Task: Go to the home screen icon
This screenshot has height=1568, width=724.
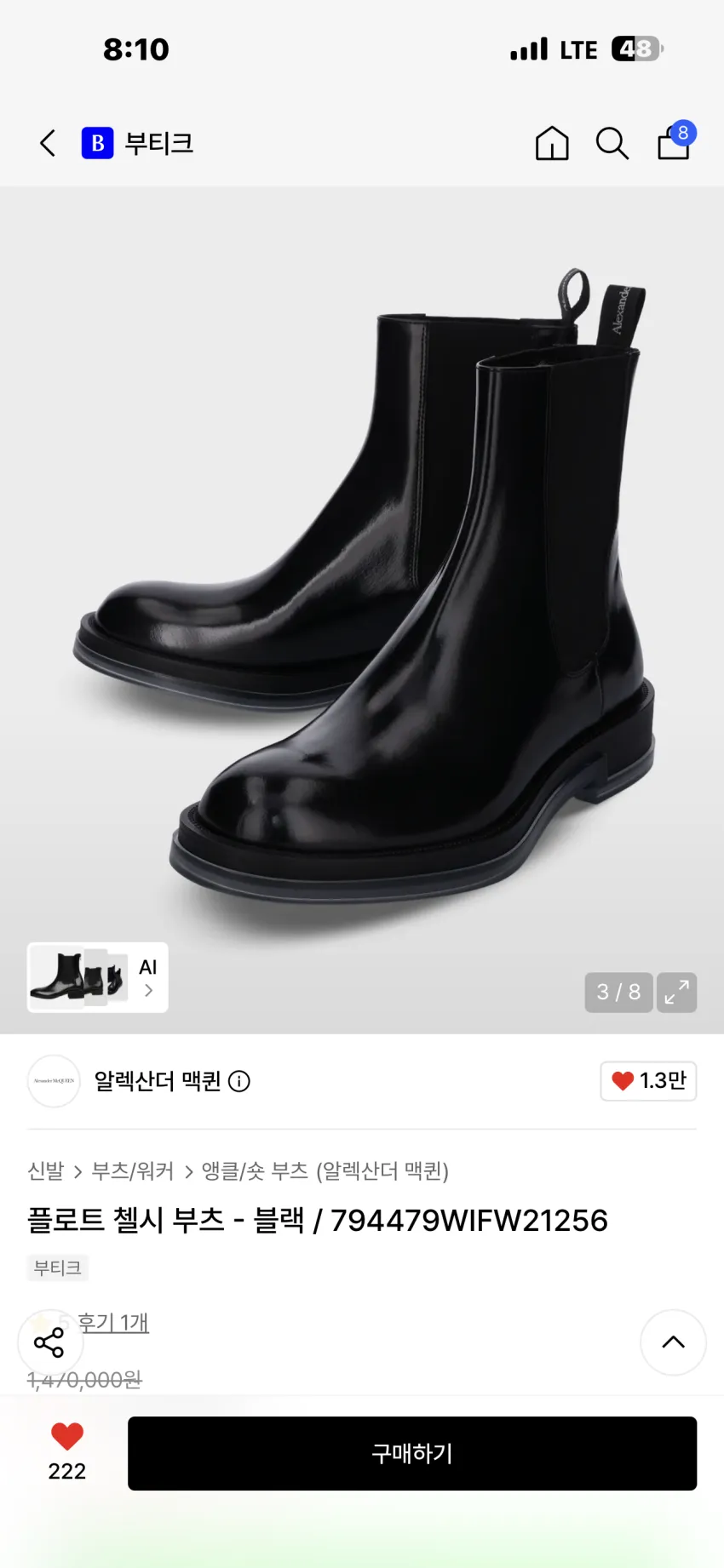Action: point(552,143)
